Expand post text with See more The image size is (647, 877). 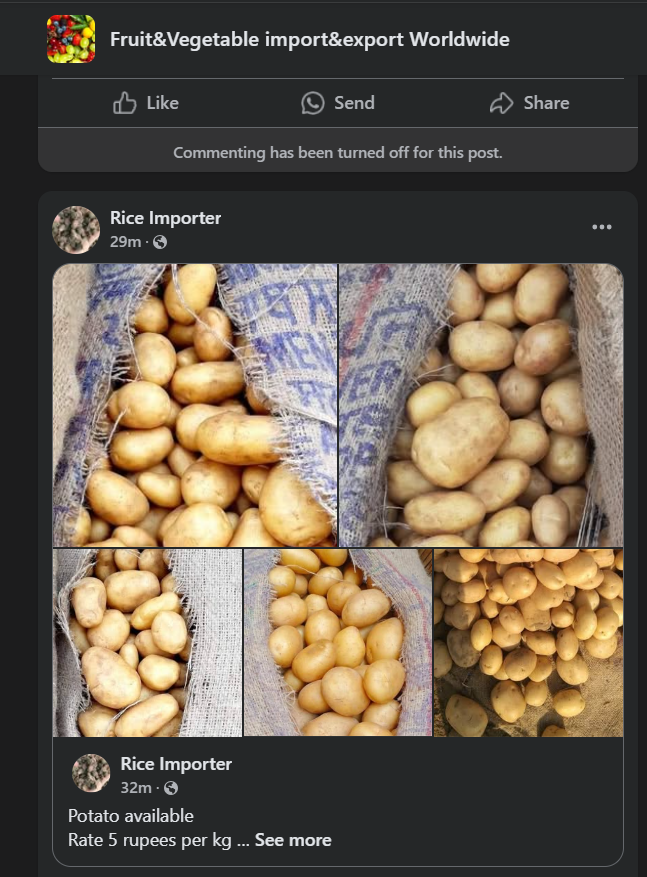point(293,840)
